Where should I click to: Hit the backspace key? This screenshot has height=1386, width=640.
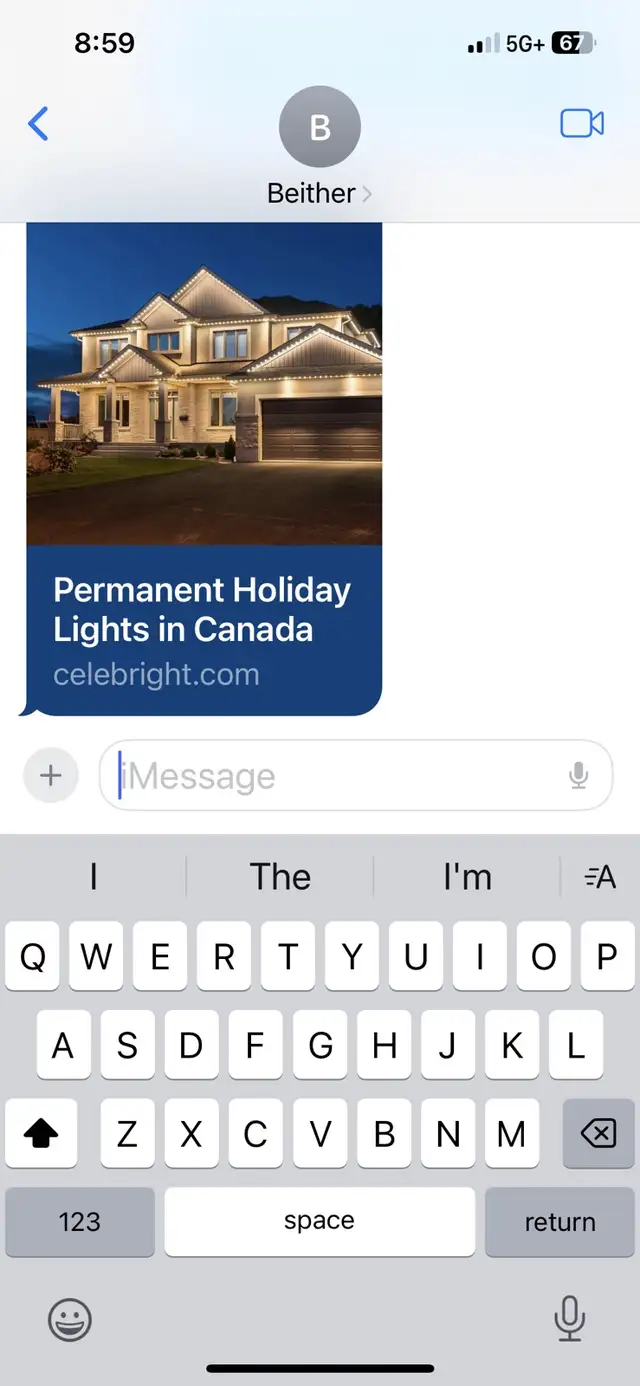pyautogui.click(x=598, y=1133)
